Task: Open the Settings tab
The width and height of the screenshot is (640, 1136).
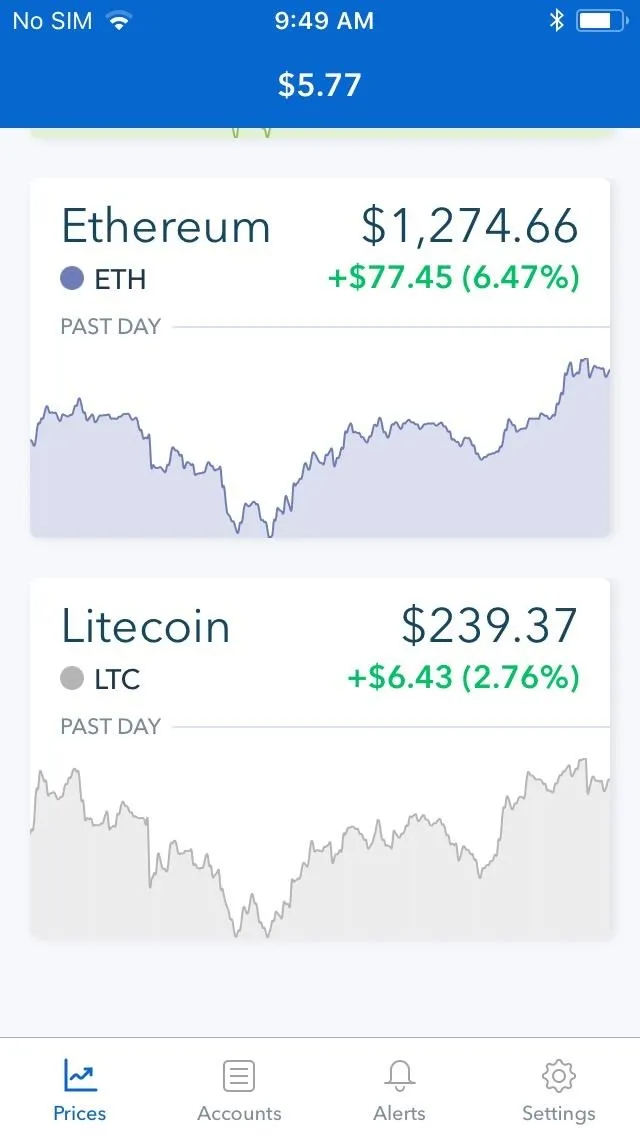Action: pos(559,1090)
